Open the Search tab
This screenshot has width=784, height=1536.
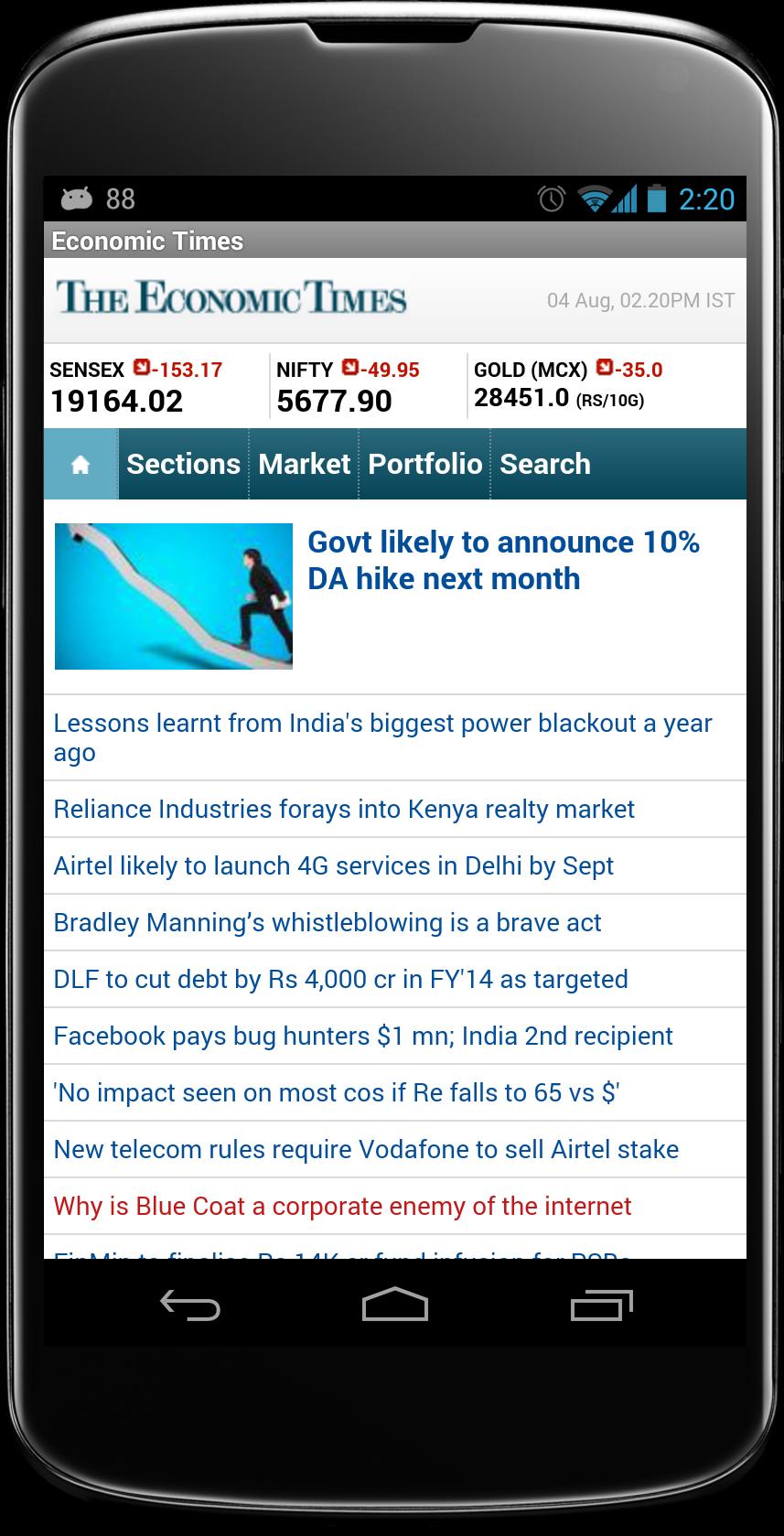point(544,464)
